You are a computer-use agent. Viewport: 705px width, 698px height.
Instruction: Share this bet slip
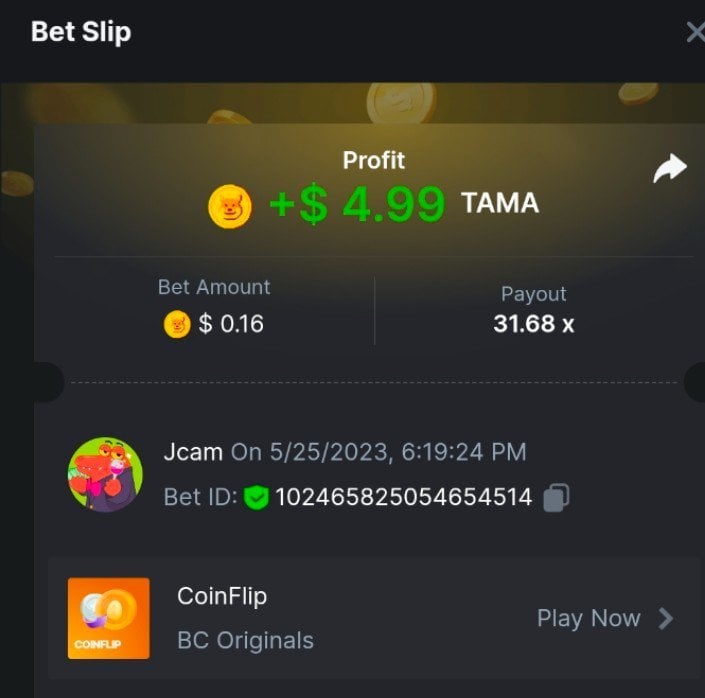pyautogui.click(x=669, y=169)
